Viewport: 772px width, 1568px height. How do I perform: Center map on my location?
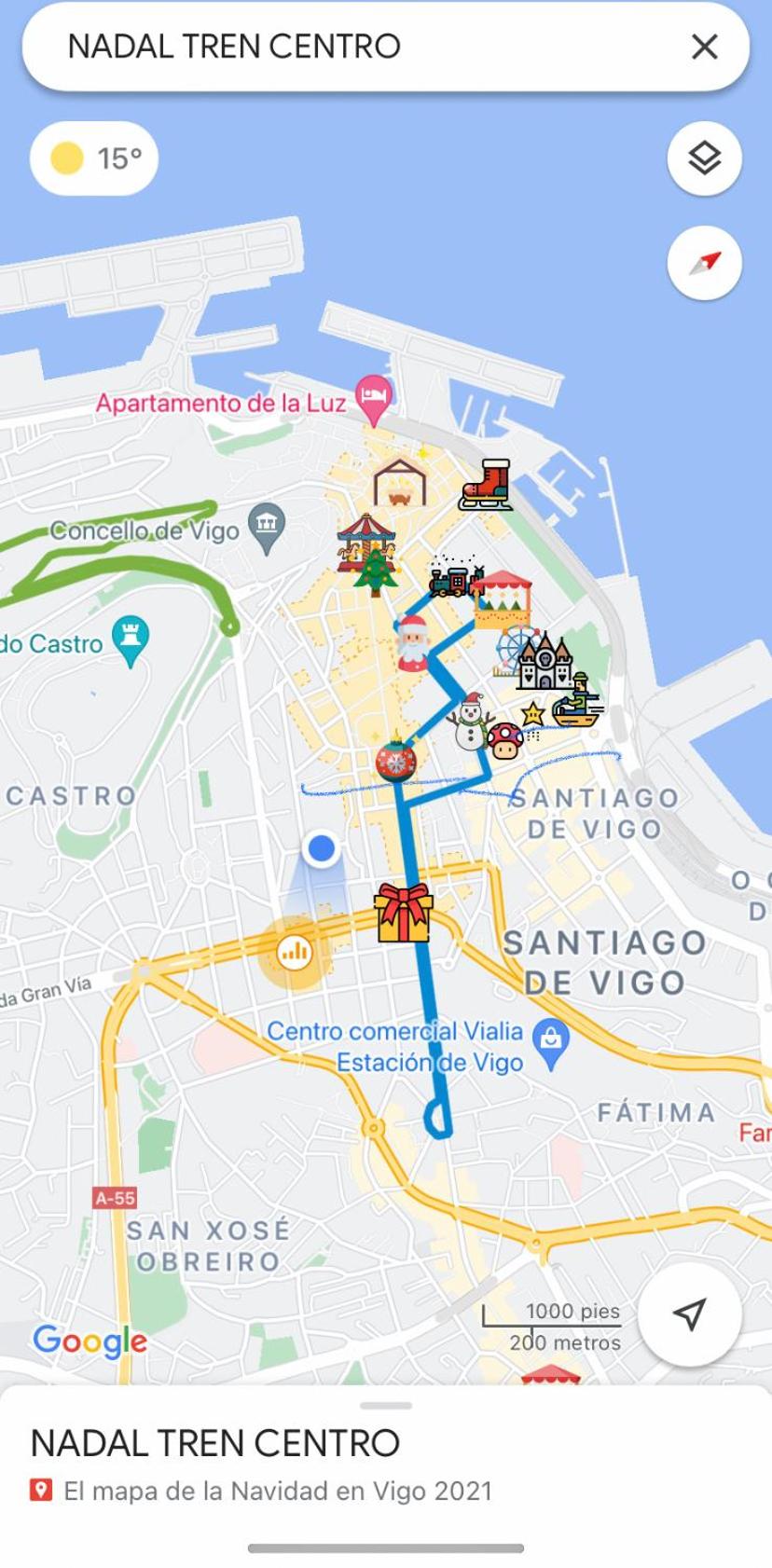click(689, 1314)
